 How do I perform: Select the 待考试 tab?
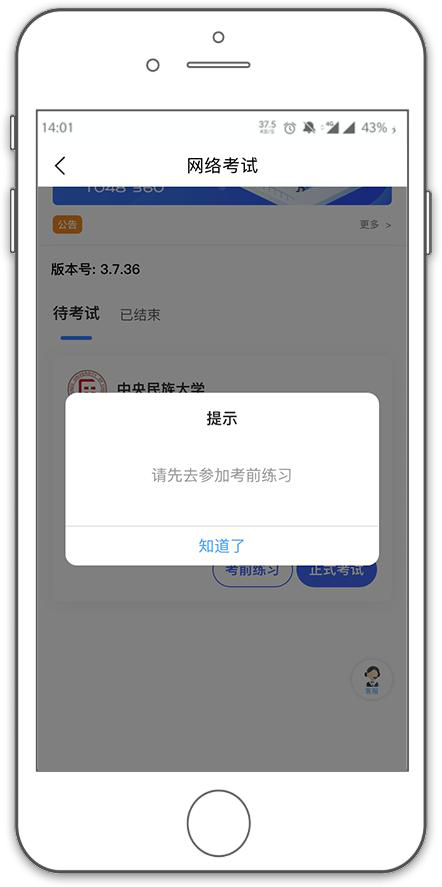click(76, 313)
